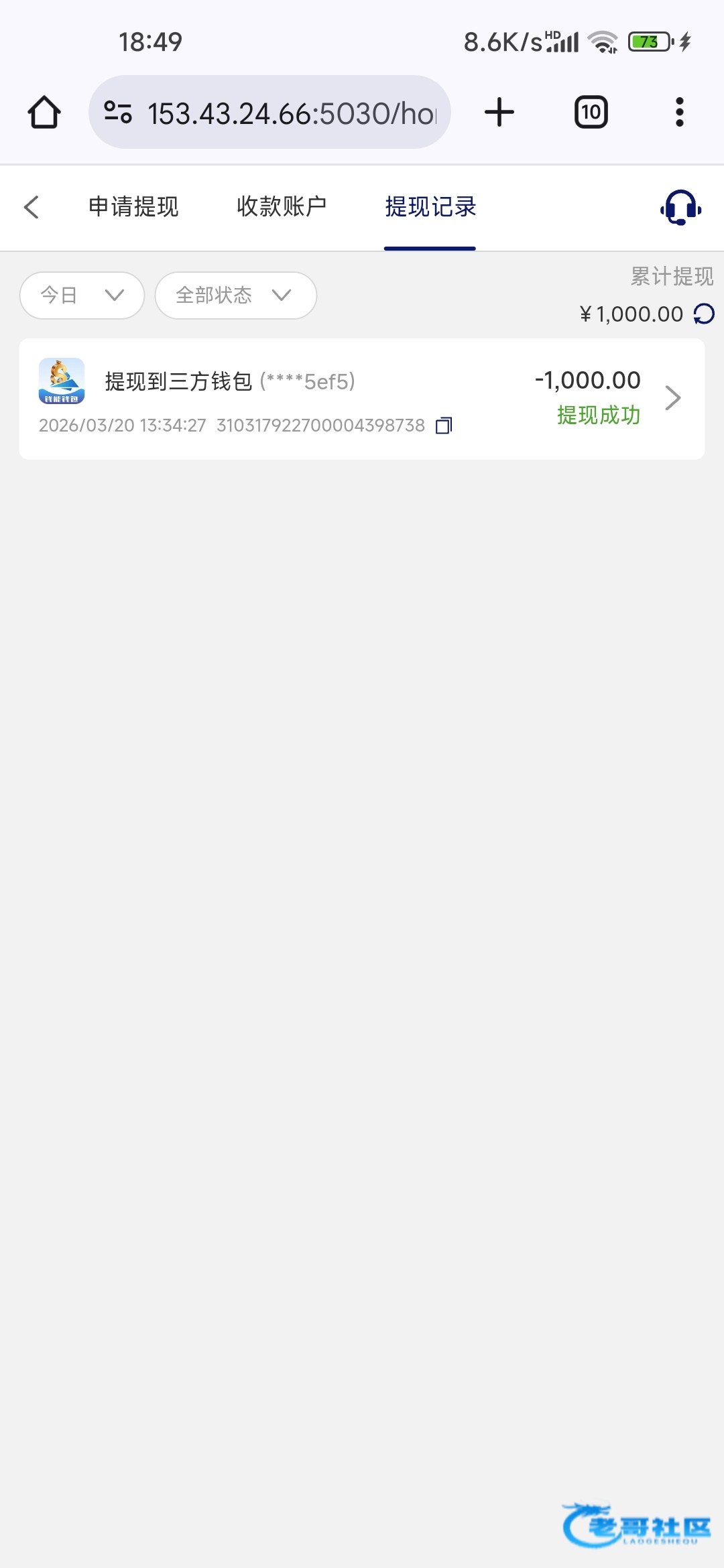Tap the browser home button
The width and height of the screenshot is (724, 1568).
tap(44, 112)
